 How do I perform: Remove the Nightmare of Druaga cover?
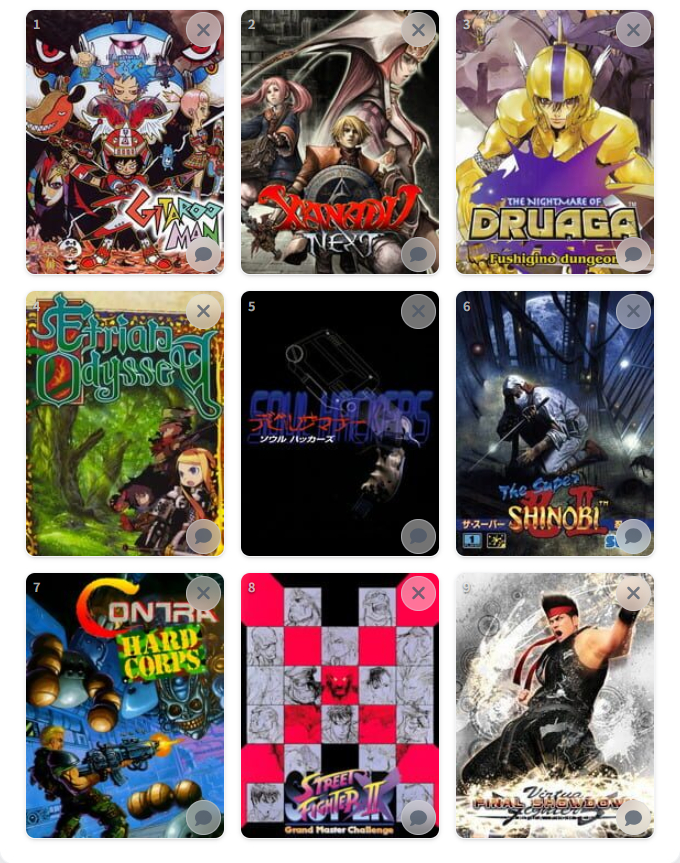click(633, 30)
